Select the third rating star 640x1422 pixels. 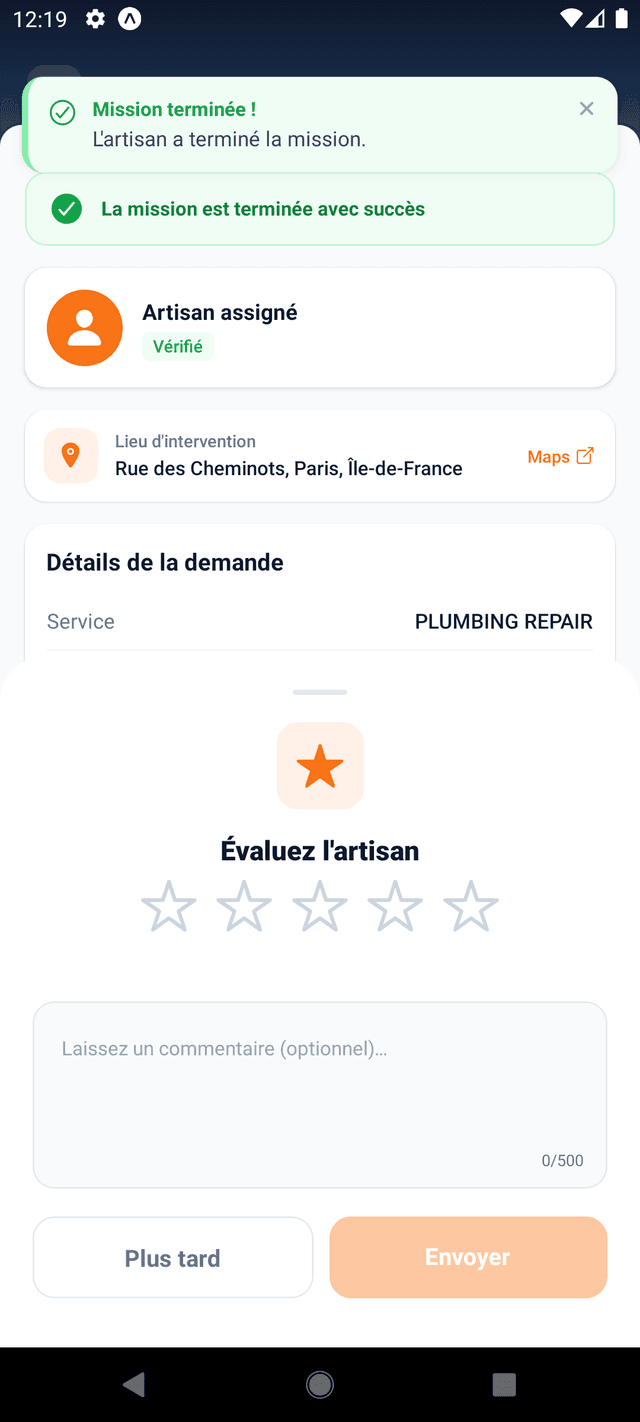[320, 907]
